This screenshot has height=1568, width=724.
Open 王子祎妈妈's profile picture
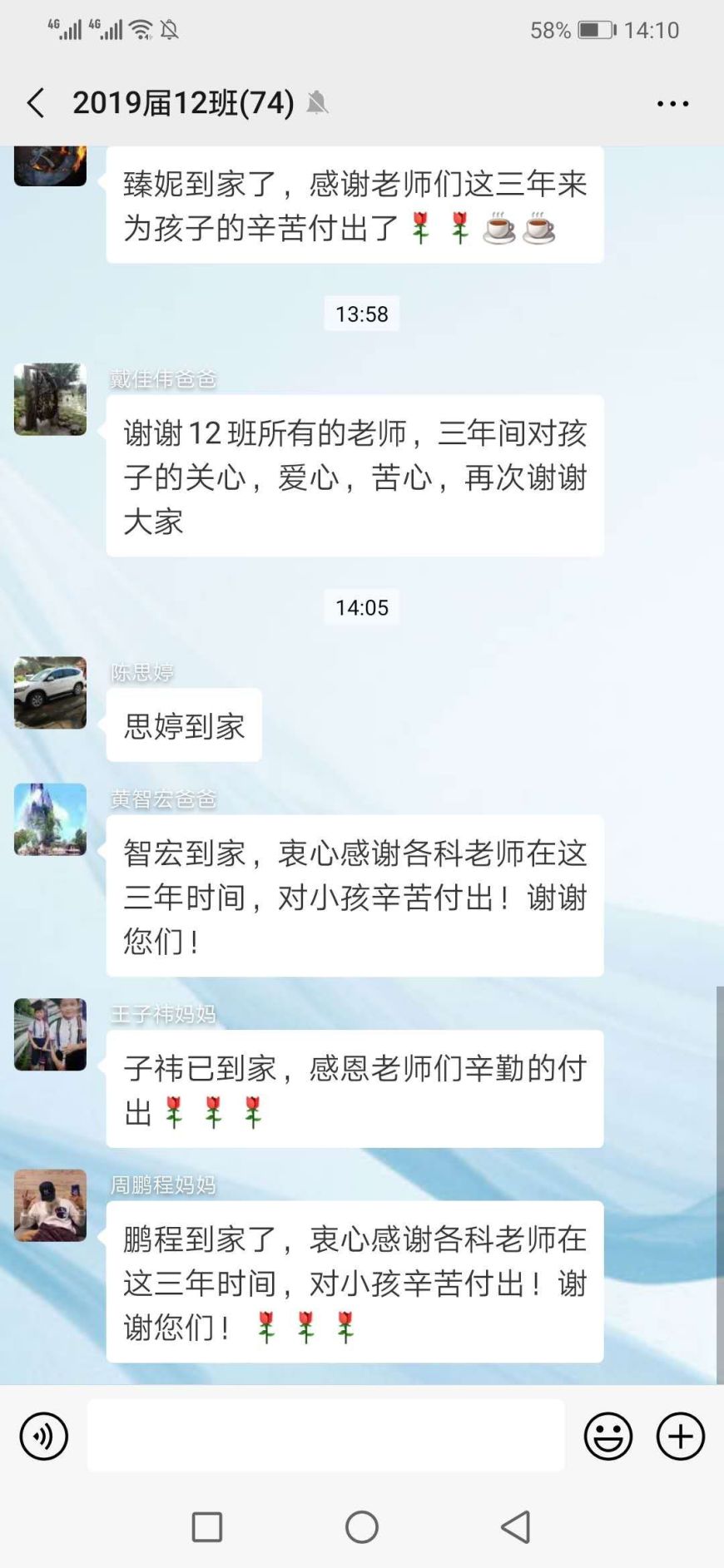[50, 1035]
